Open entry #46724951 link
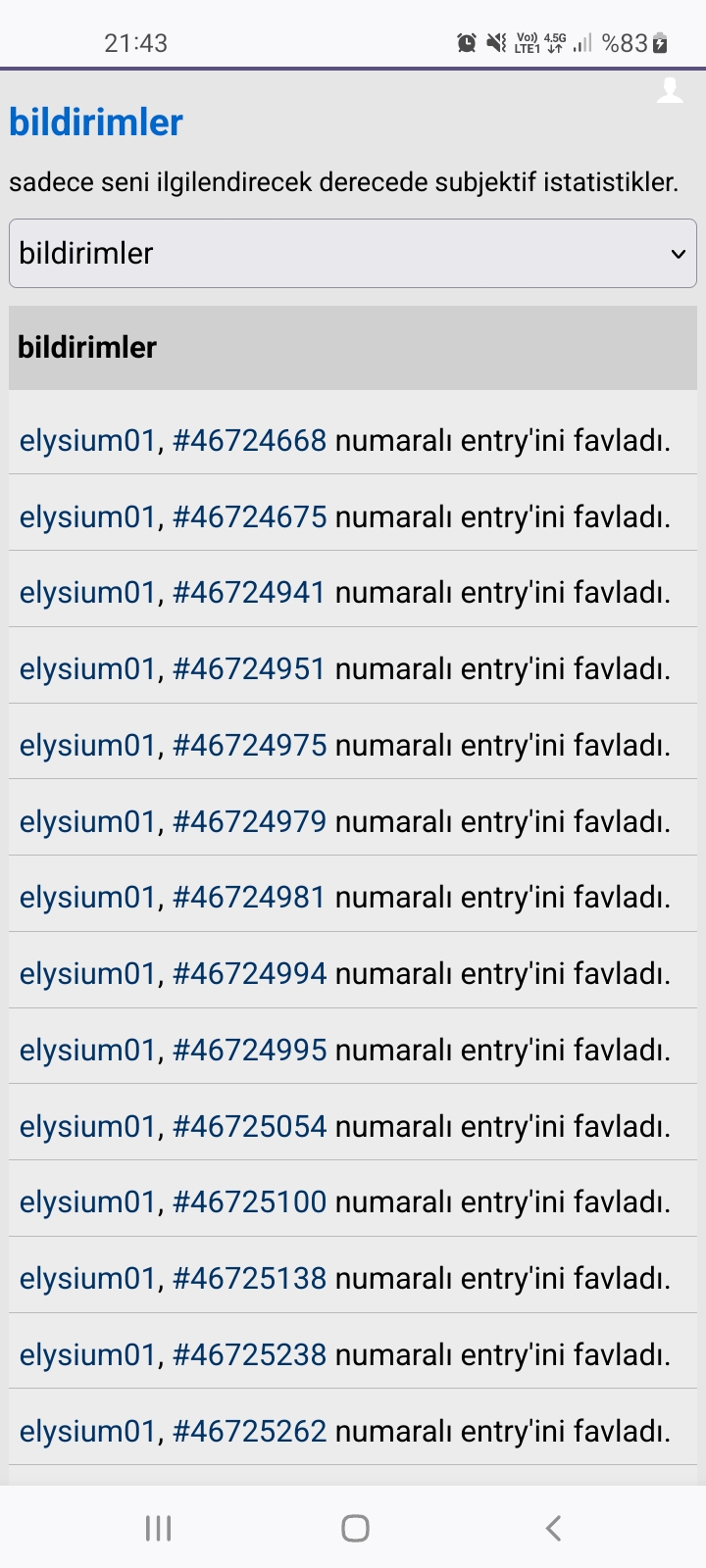The width and height of the screenshot is (706, 1568). tap(249, 669)
